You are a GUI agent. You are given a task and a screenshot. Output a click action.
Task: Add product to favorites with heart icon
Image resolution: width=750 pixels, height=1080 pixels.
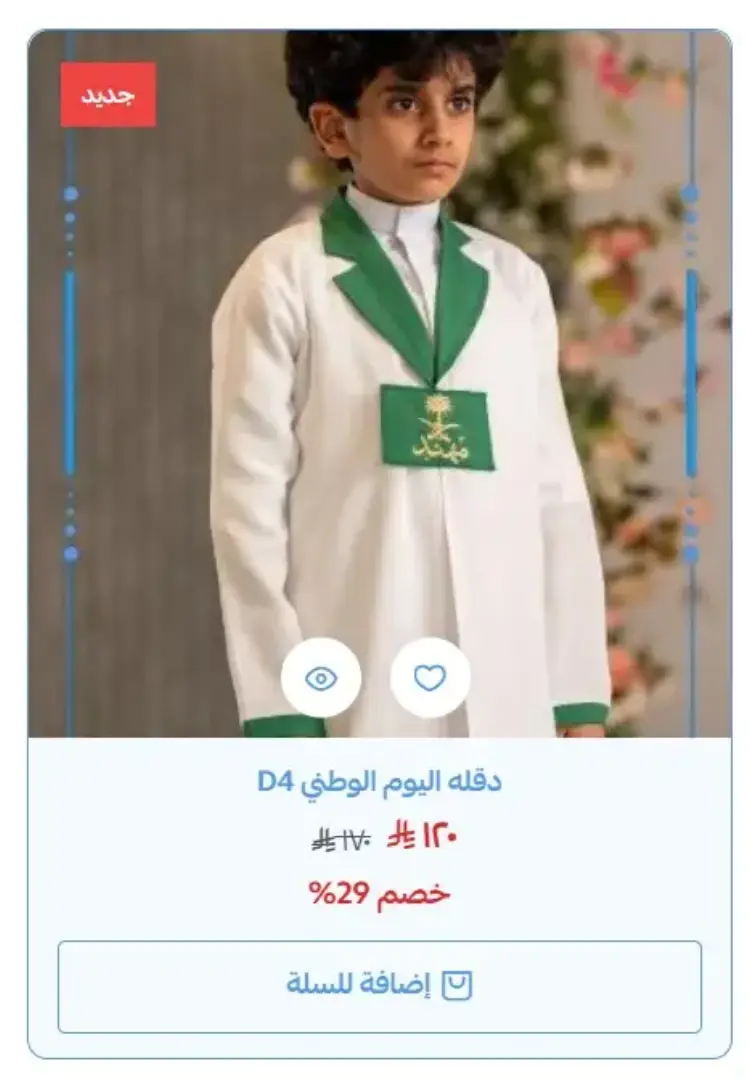click(430, 678)
